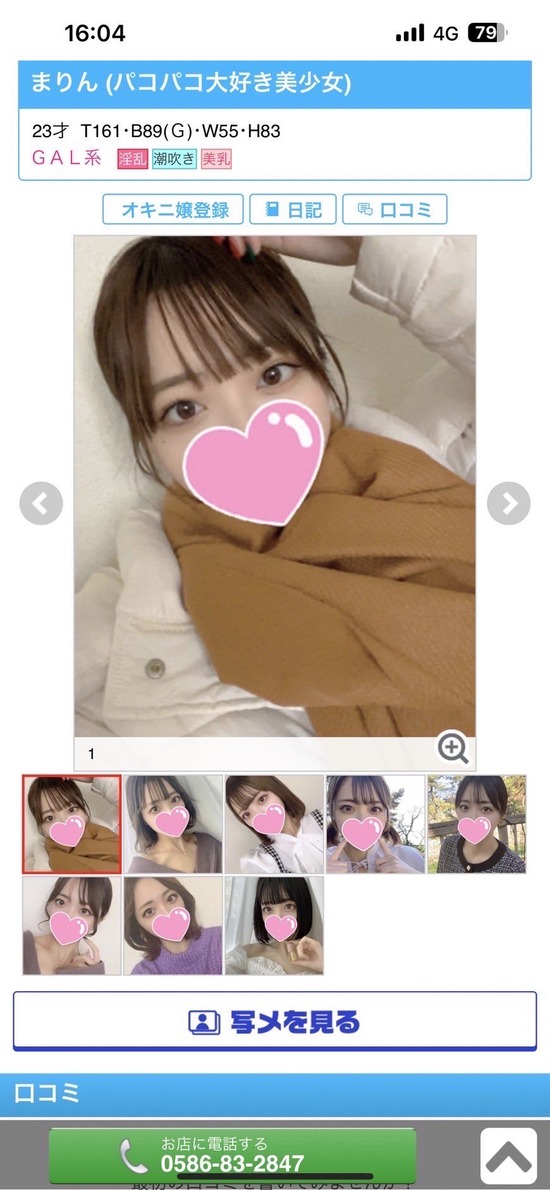550x1190 pixels.
Task: Select the thumbnail with short black bob hair
Action: pyautogui.click(x=275, y=926)
